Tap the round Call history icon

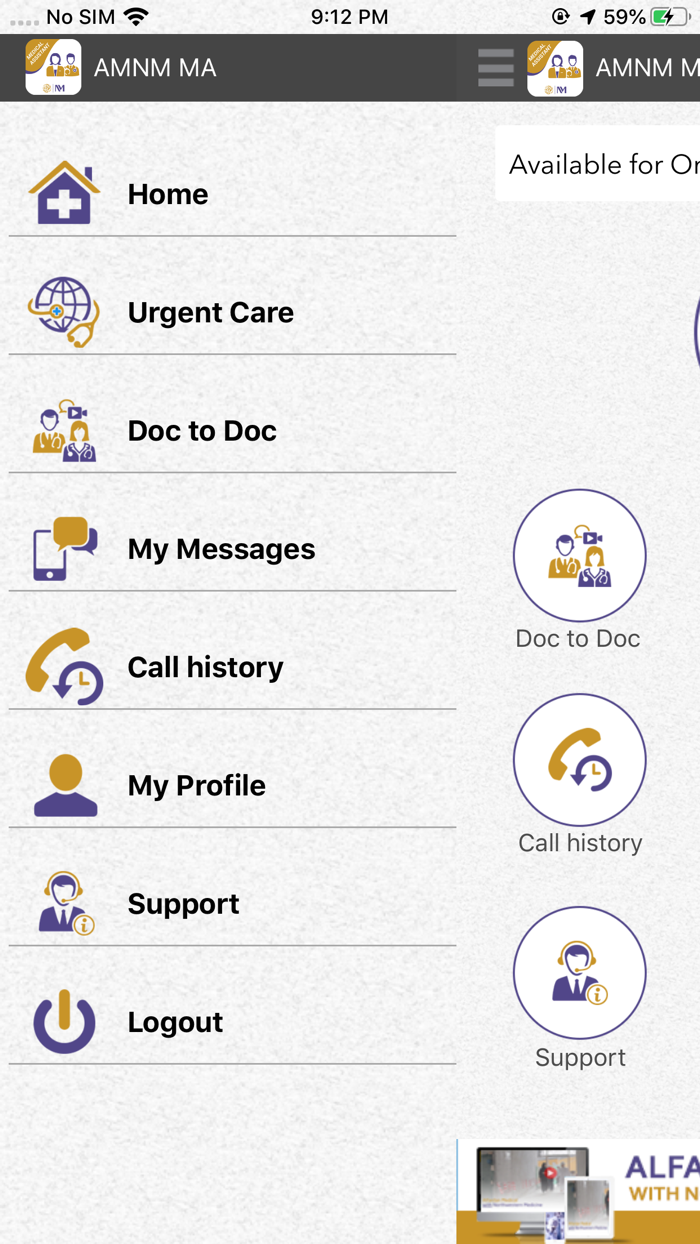tap(580, 760)
